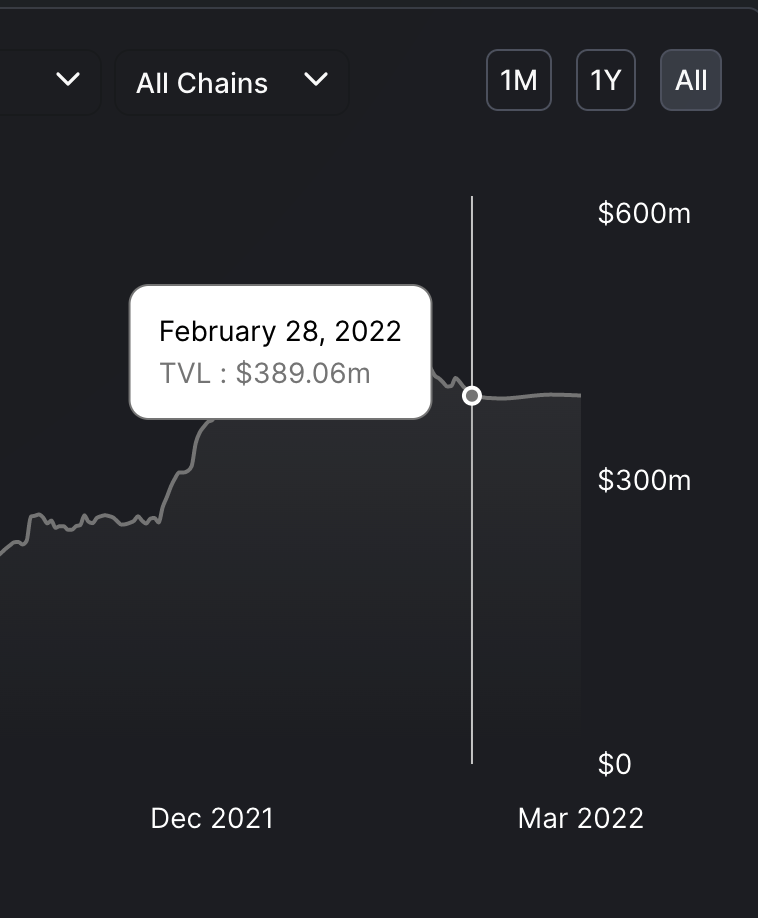Switch chart range to 1M
The image size is (758, 918).
tap(518, 80)
